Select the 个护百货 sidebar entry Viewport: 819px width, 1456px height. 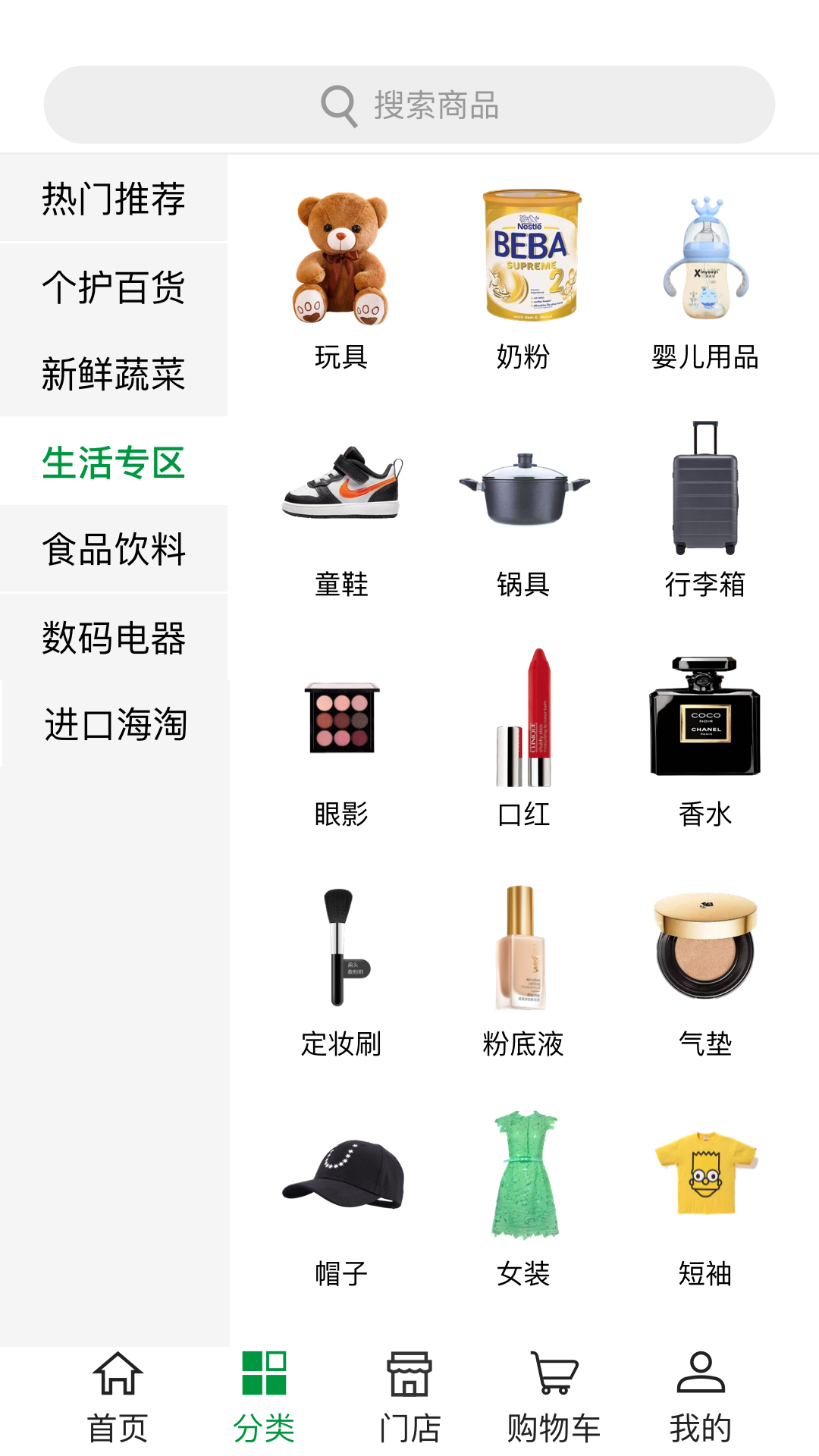[x=114, y=287]
